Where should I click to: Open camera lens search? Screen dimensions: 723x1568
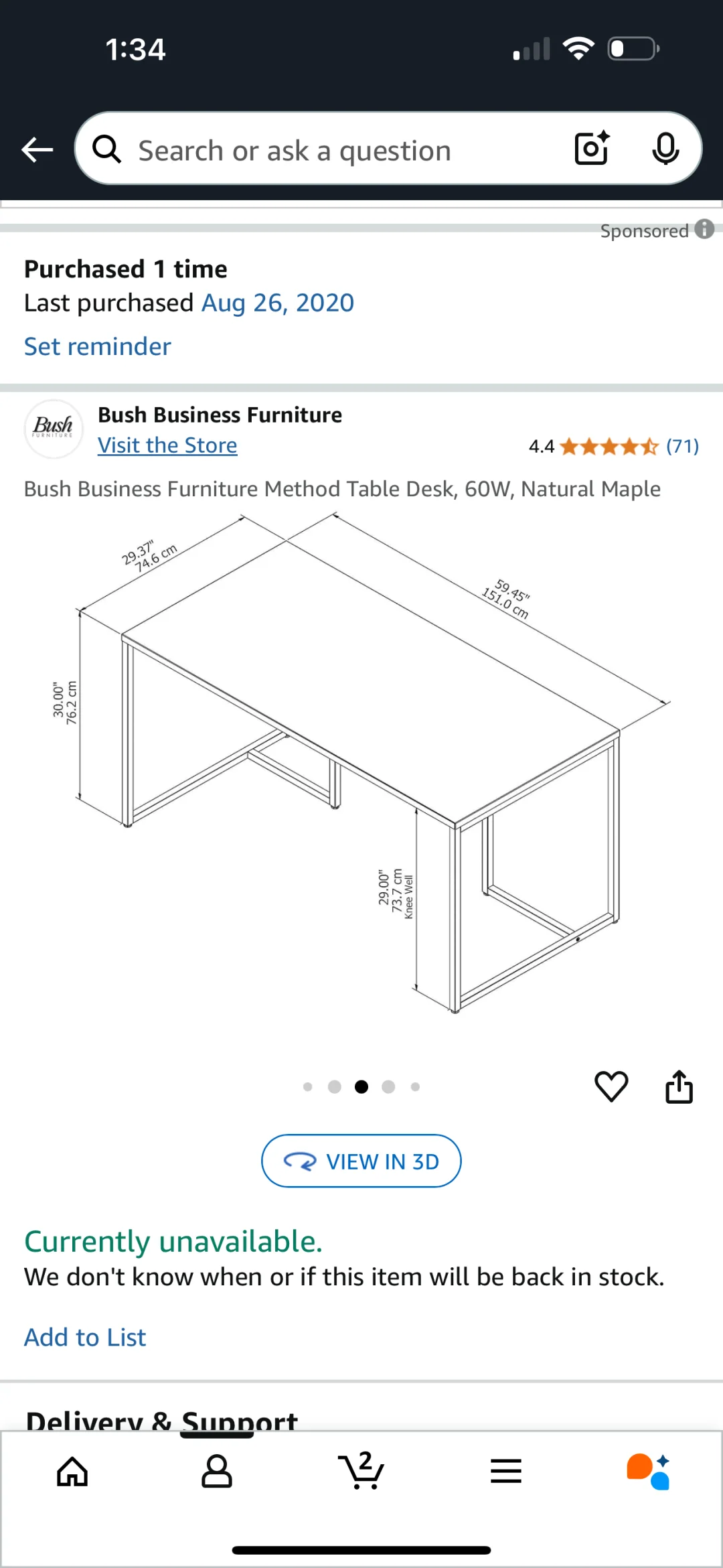[x=592, y=148]
